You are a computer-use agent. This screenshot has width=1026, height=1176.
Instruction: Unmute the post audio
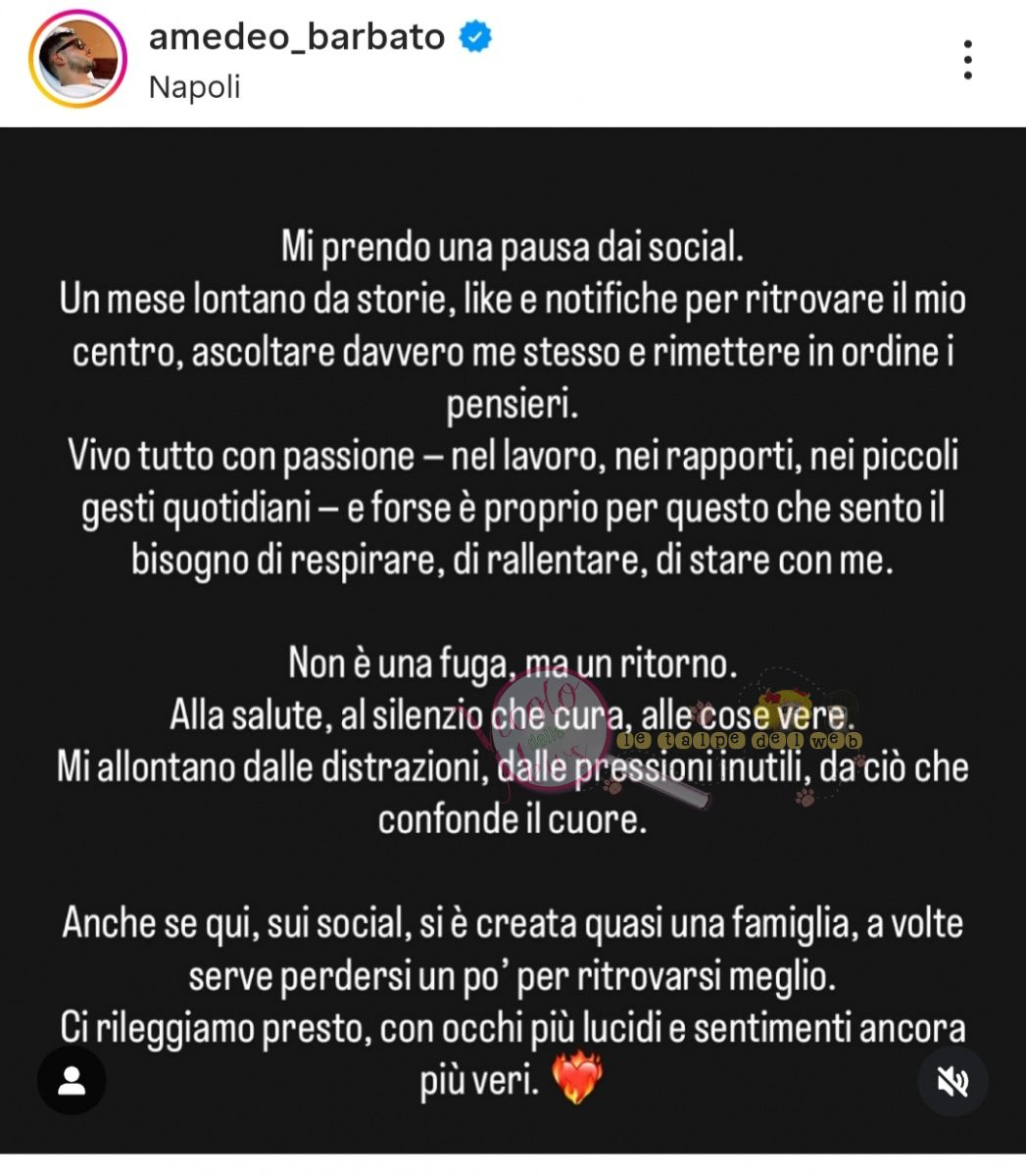952,1081
